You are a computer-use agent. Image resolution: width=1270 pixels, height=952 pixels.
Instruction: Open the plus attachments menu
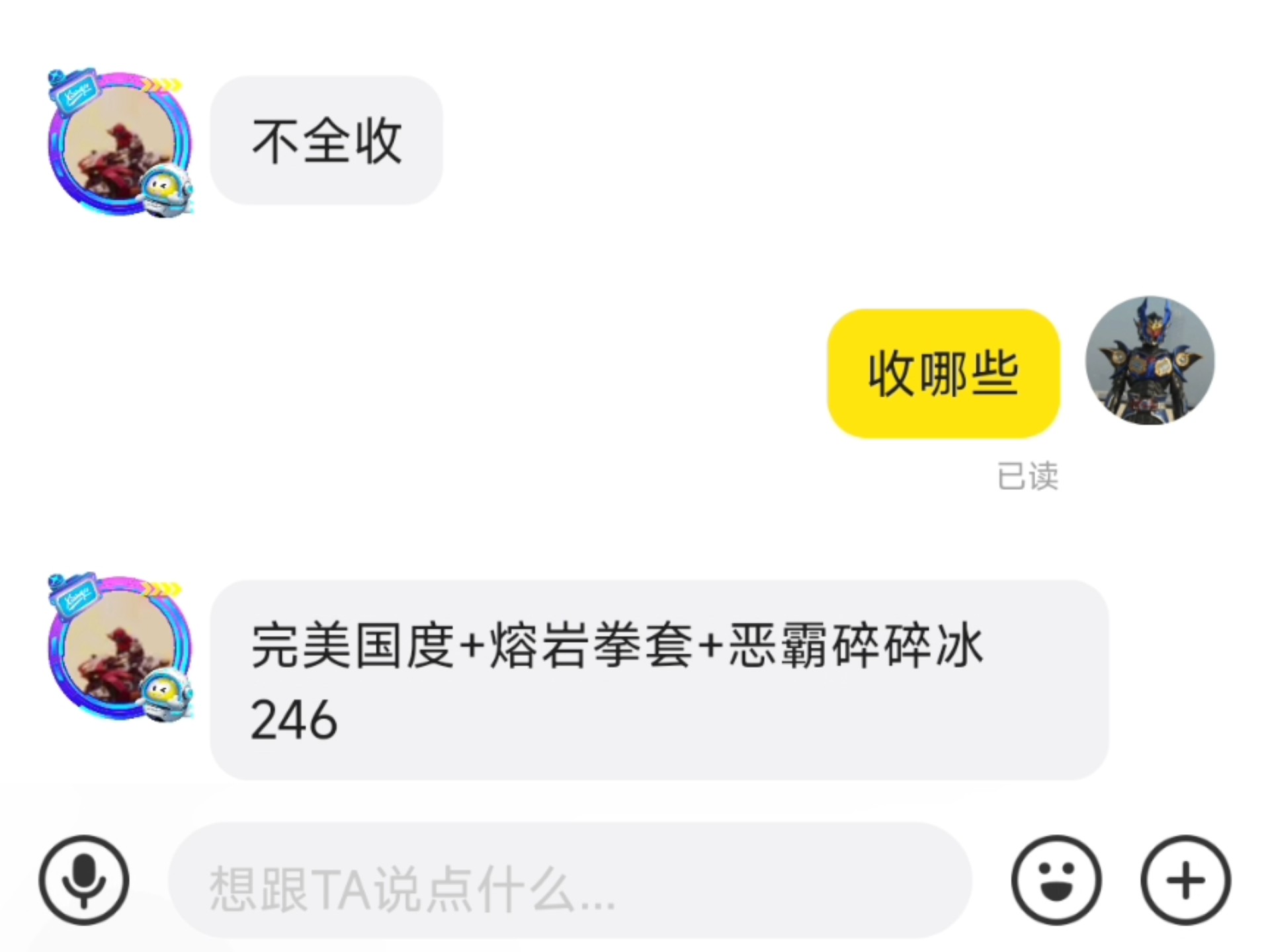pyautogui.click(x=1185, y=880)
